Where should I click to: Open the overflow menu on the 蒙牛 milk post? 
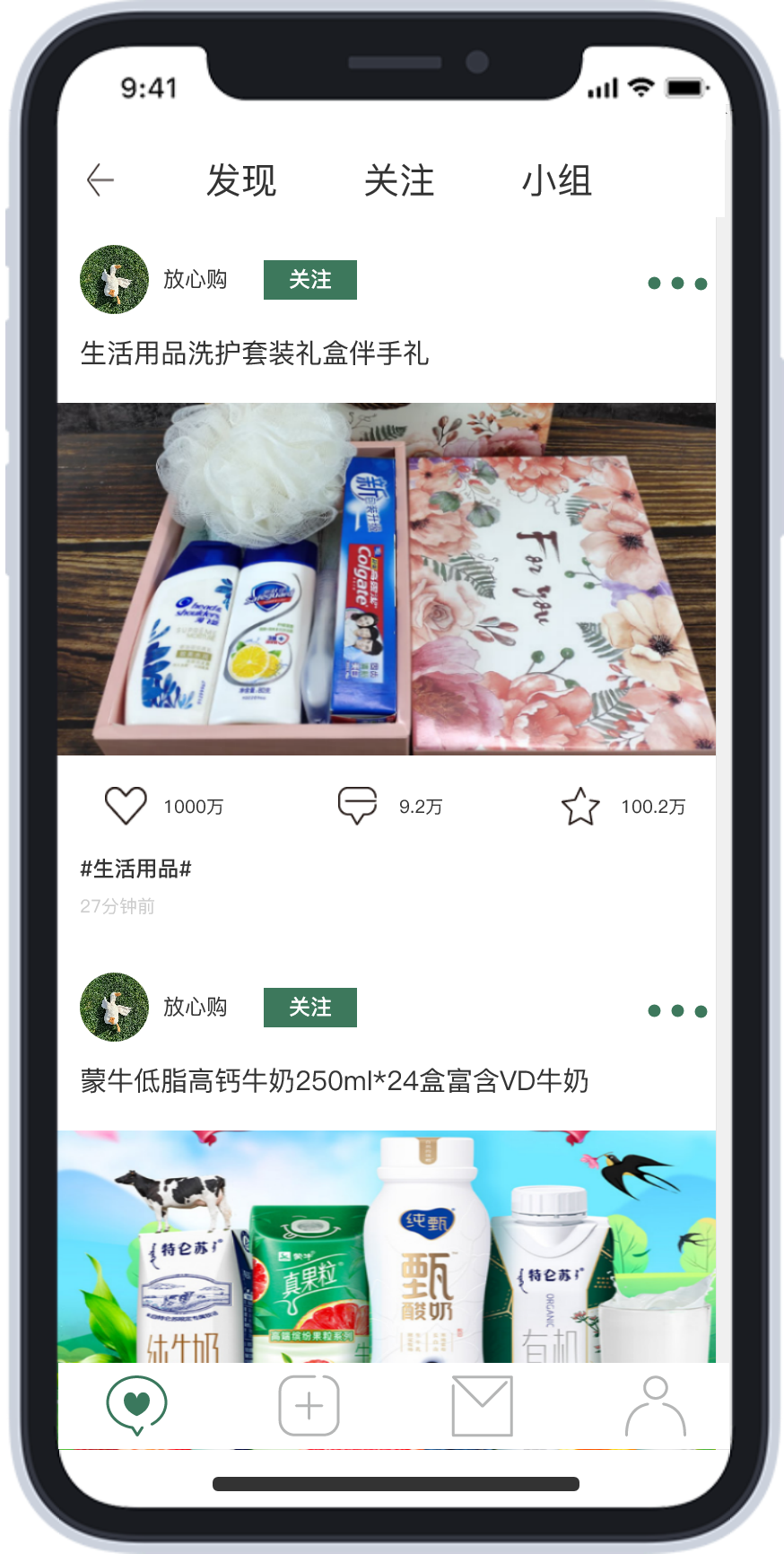click(x=677, y=1011)
